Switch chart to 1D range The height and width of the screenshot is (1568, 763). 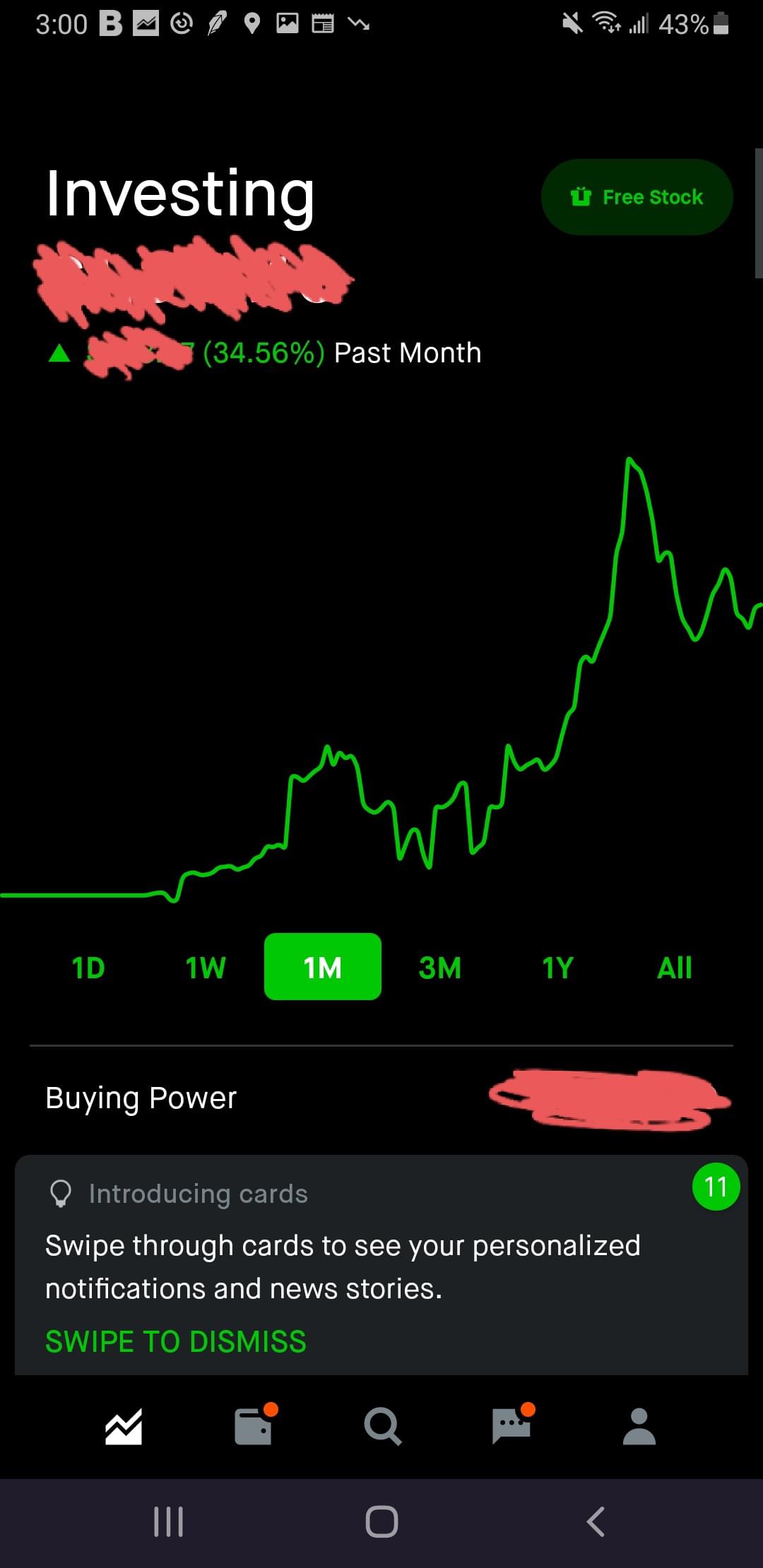(88, 967)
